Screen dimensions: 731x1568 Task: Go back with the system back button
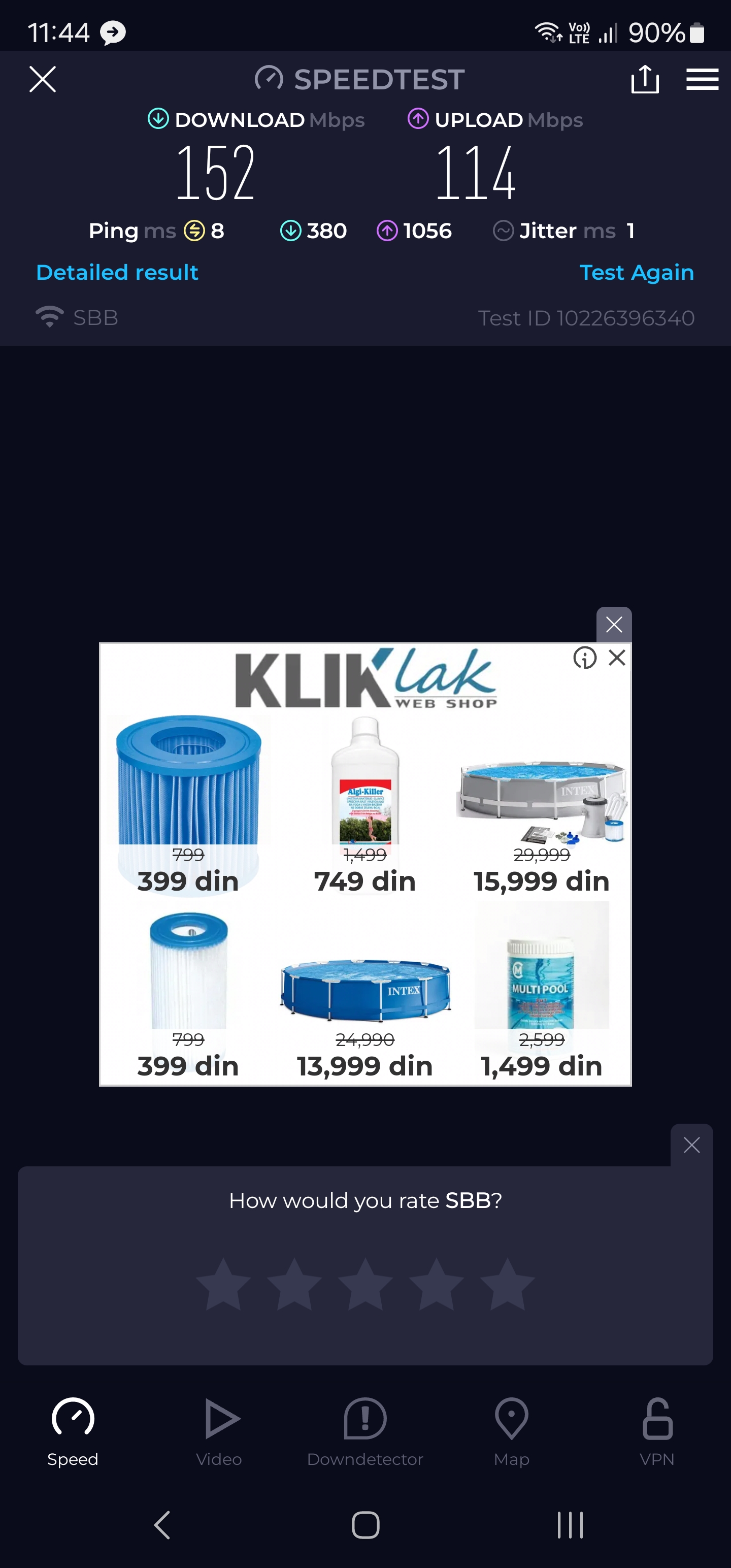[162, 1525]
